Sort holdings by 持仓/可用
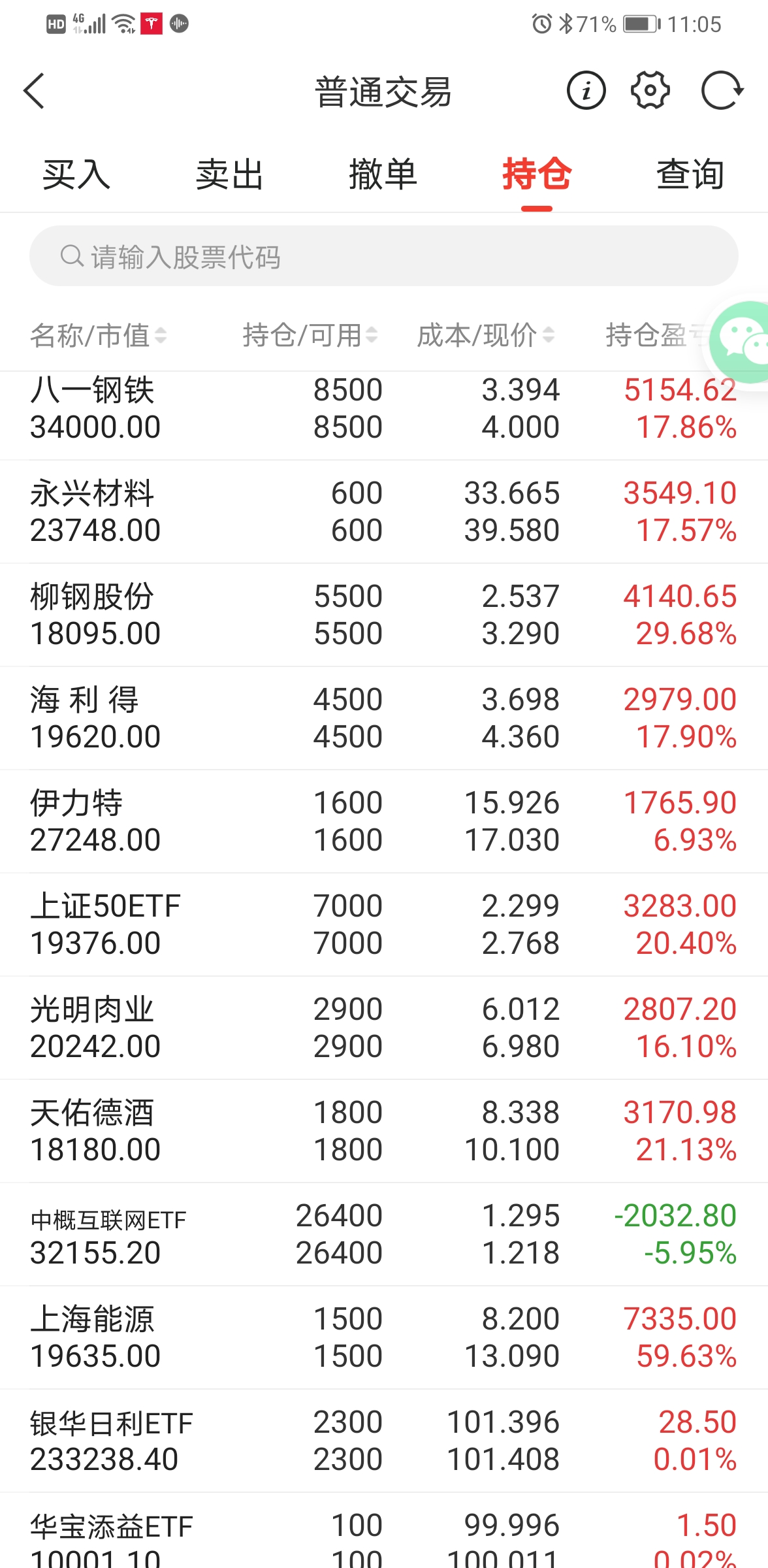This screenshot has height=1568, width=768. coord(310,336)
